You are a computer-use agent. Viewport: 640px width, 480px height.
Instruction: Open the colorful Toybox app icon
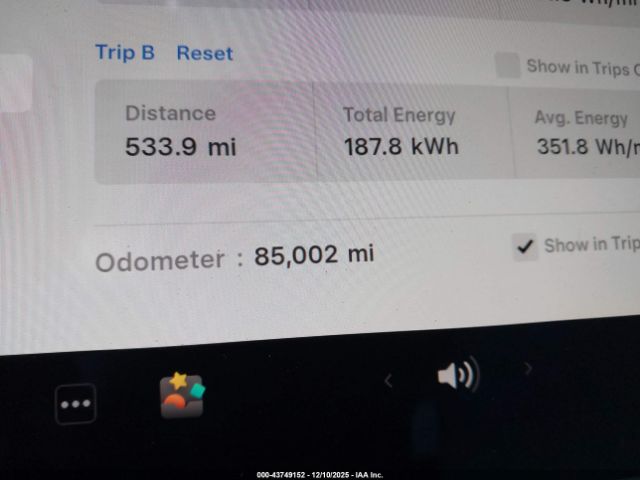coord(182,396)
